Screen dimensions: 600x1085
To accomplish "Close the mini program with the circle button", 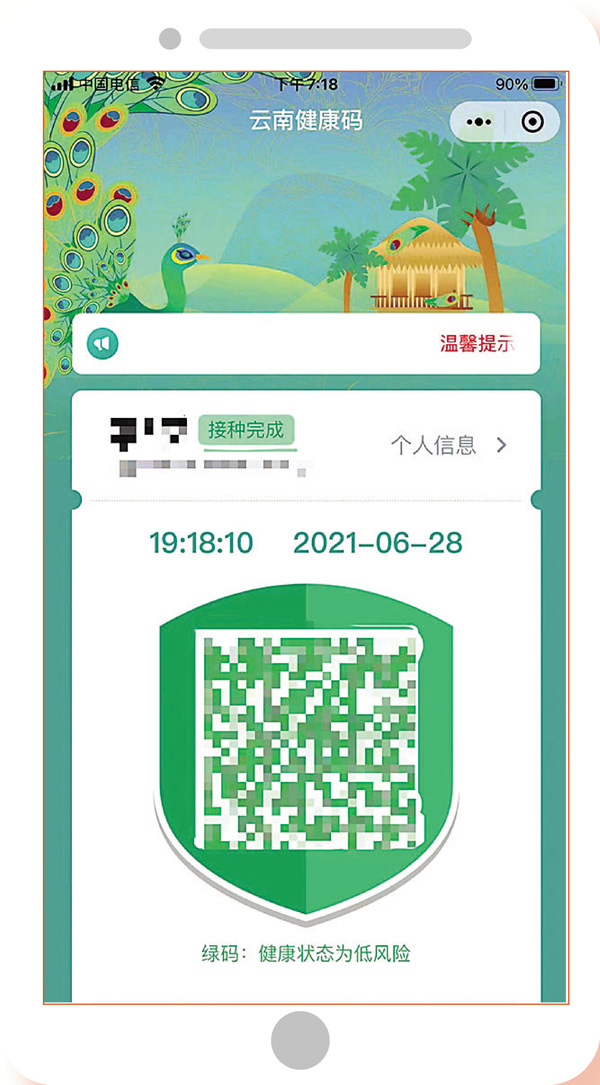I will pyautogui.click(x=533, y=122).
